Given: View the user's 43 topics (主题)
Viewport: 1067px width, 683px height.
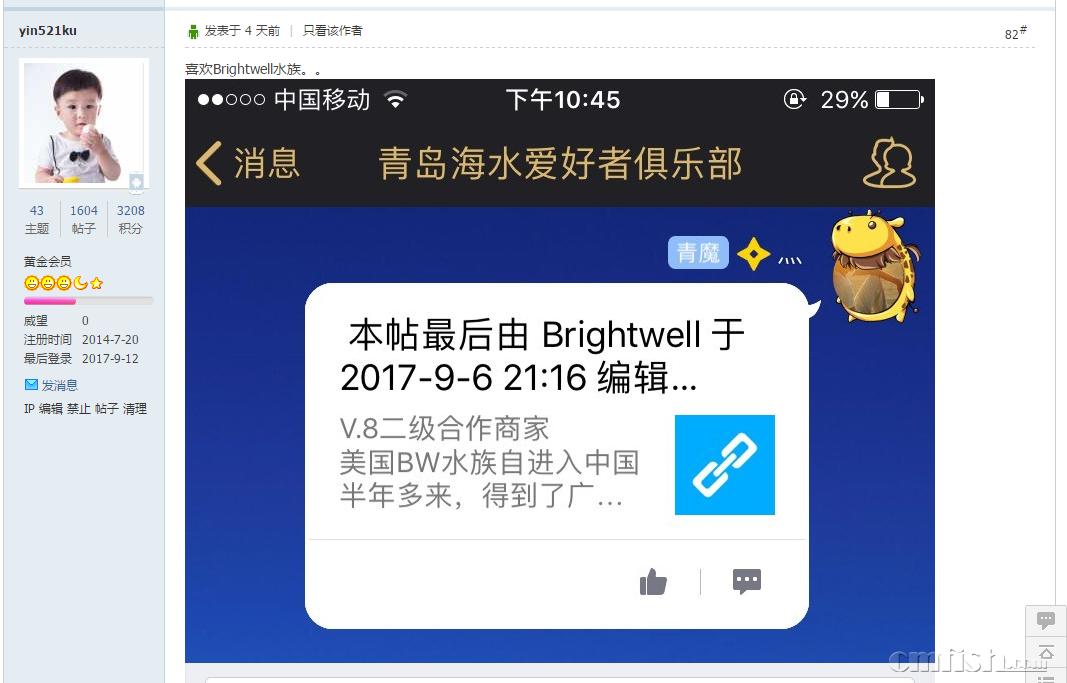Looking at the screenshot, I should (x=37, y=219).
